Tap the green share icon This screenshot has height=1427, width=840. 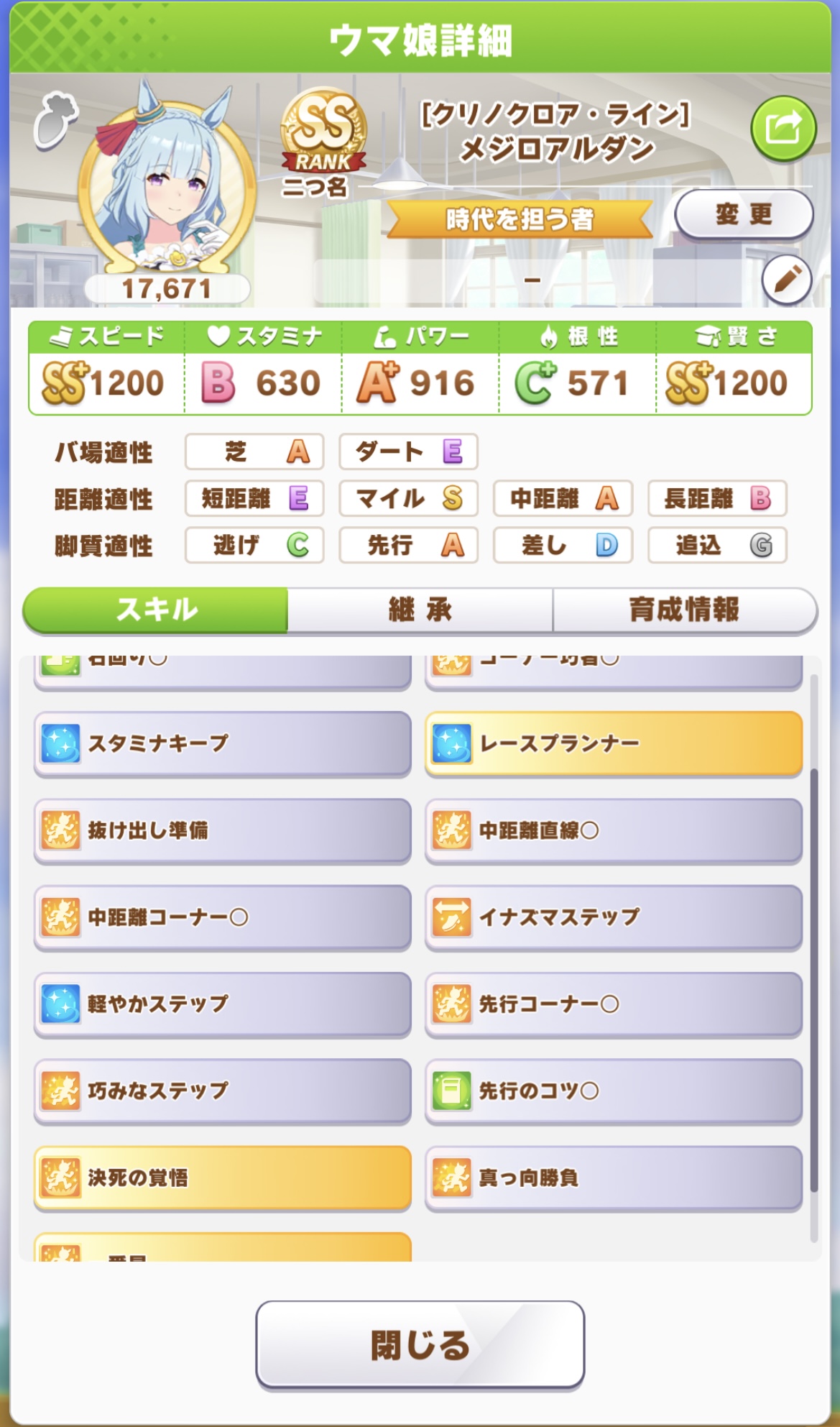(783, 129)
